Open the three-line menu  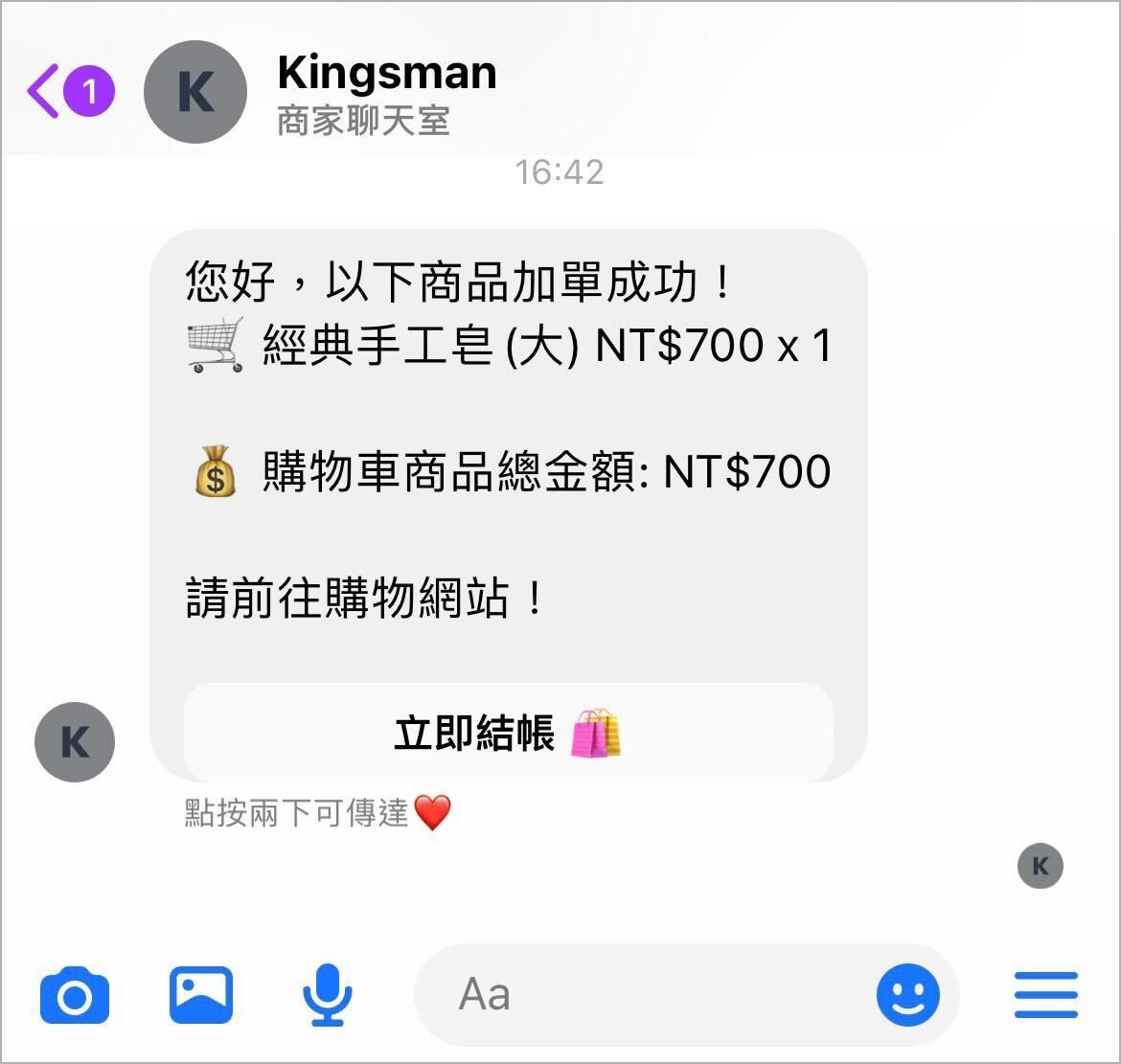(x=1045, y=995)
